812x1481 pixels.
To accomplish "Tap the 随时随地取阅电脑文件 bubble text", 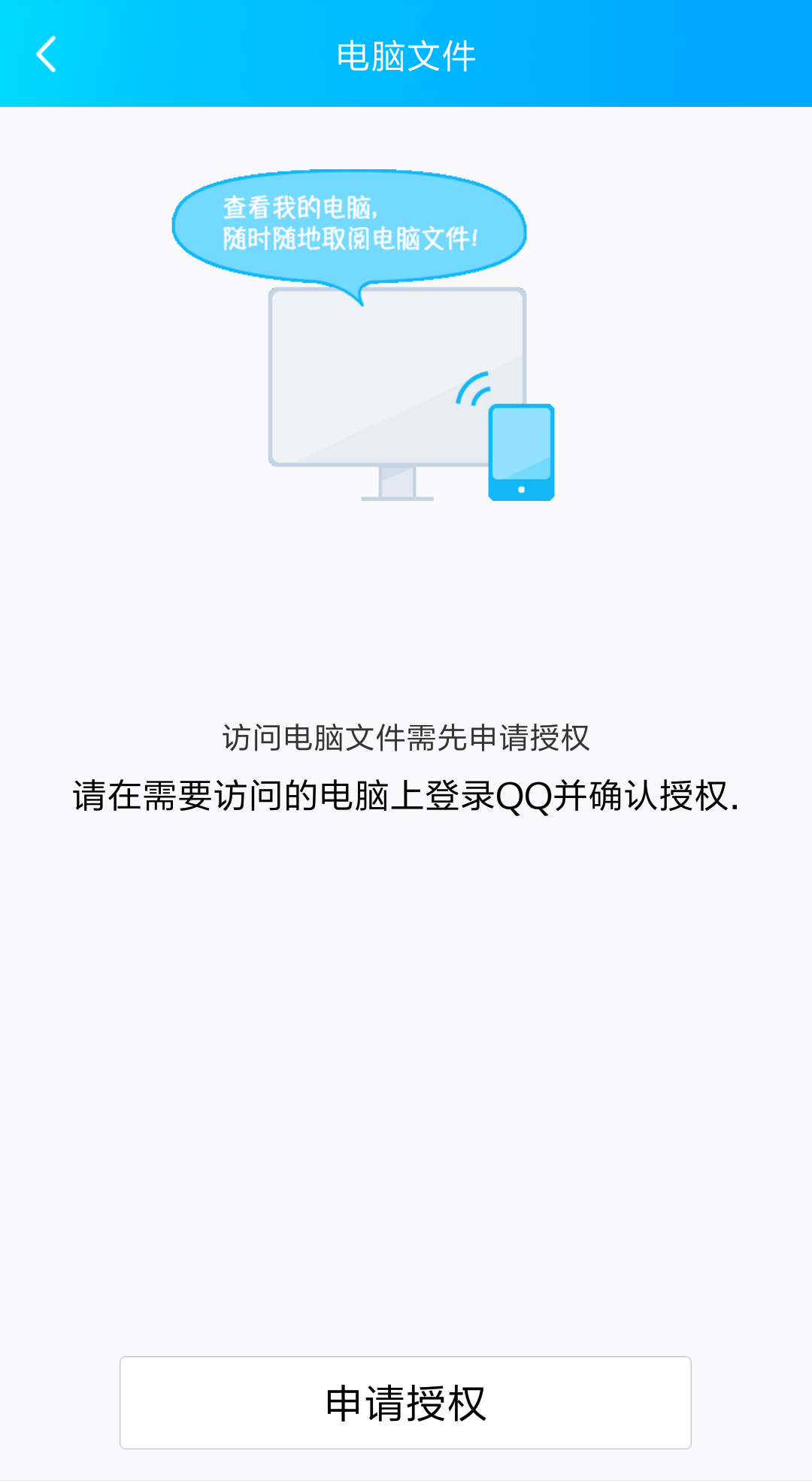I will click(350, 237).
